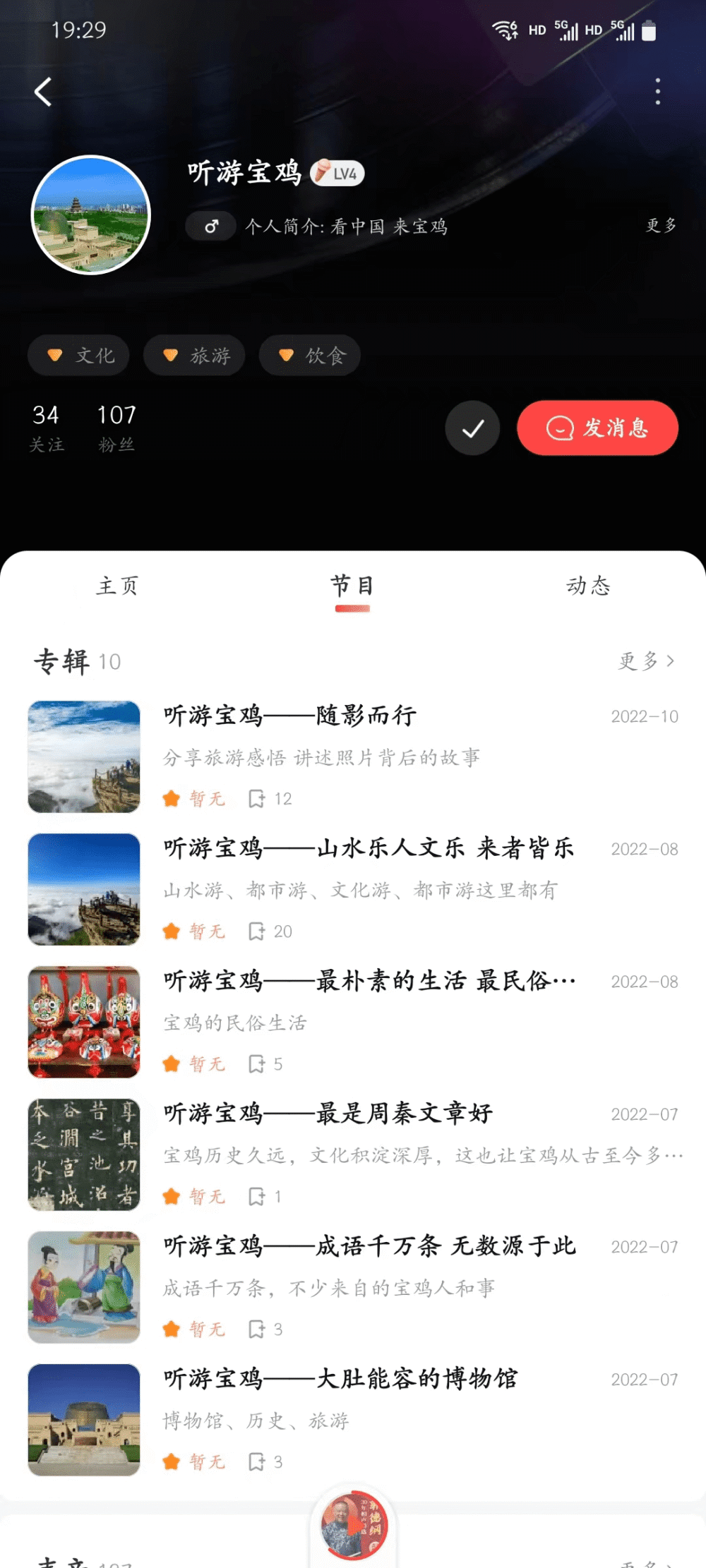This screenshot has height=1568, width=706.
Task: Tap the checkmark following button
Action: tap(472, 428)
